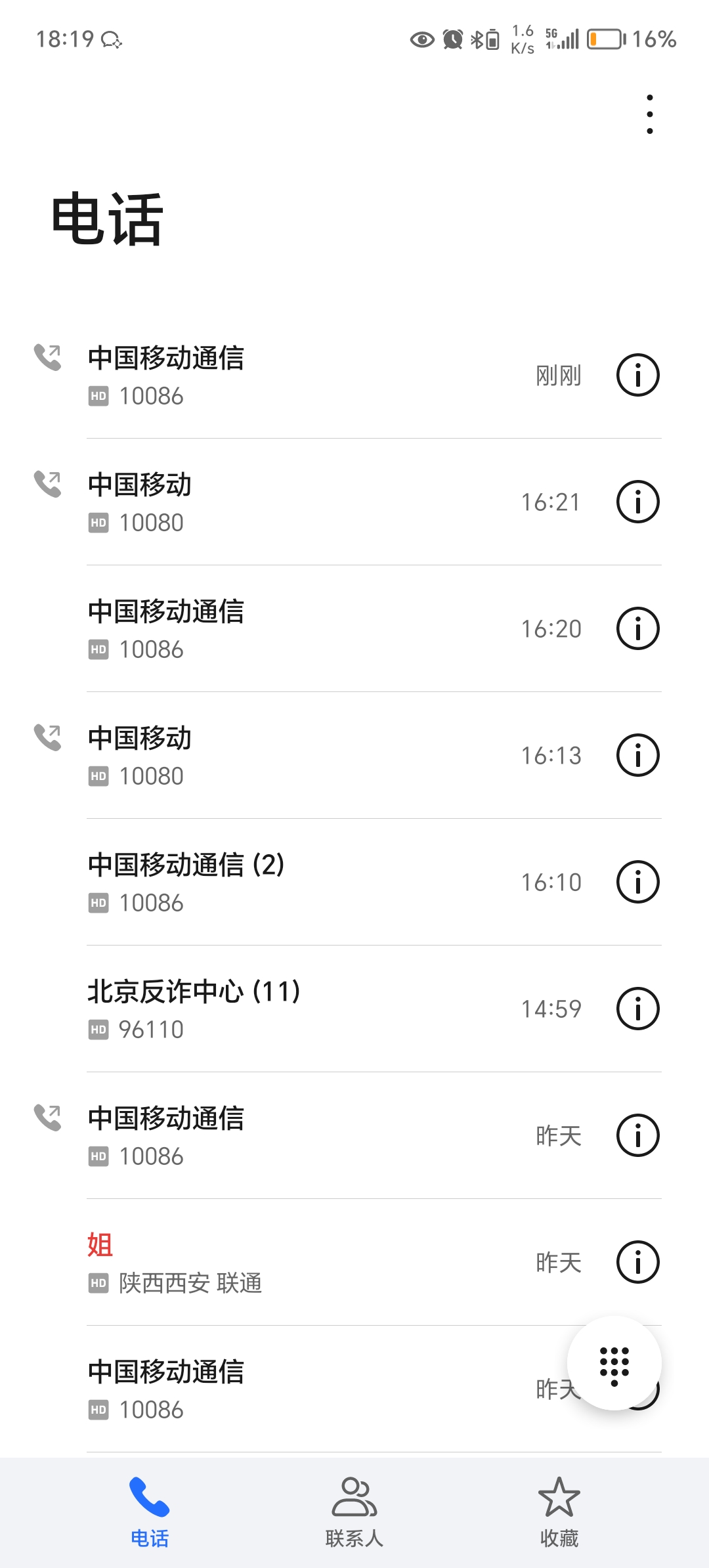Call 中国移动通信 (2) from 16:10
The image size is (709, 1568).
pos(295,882)
